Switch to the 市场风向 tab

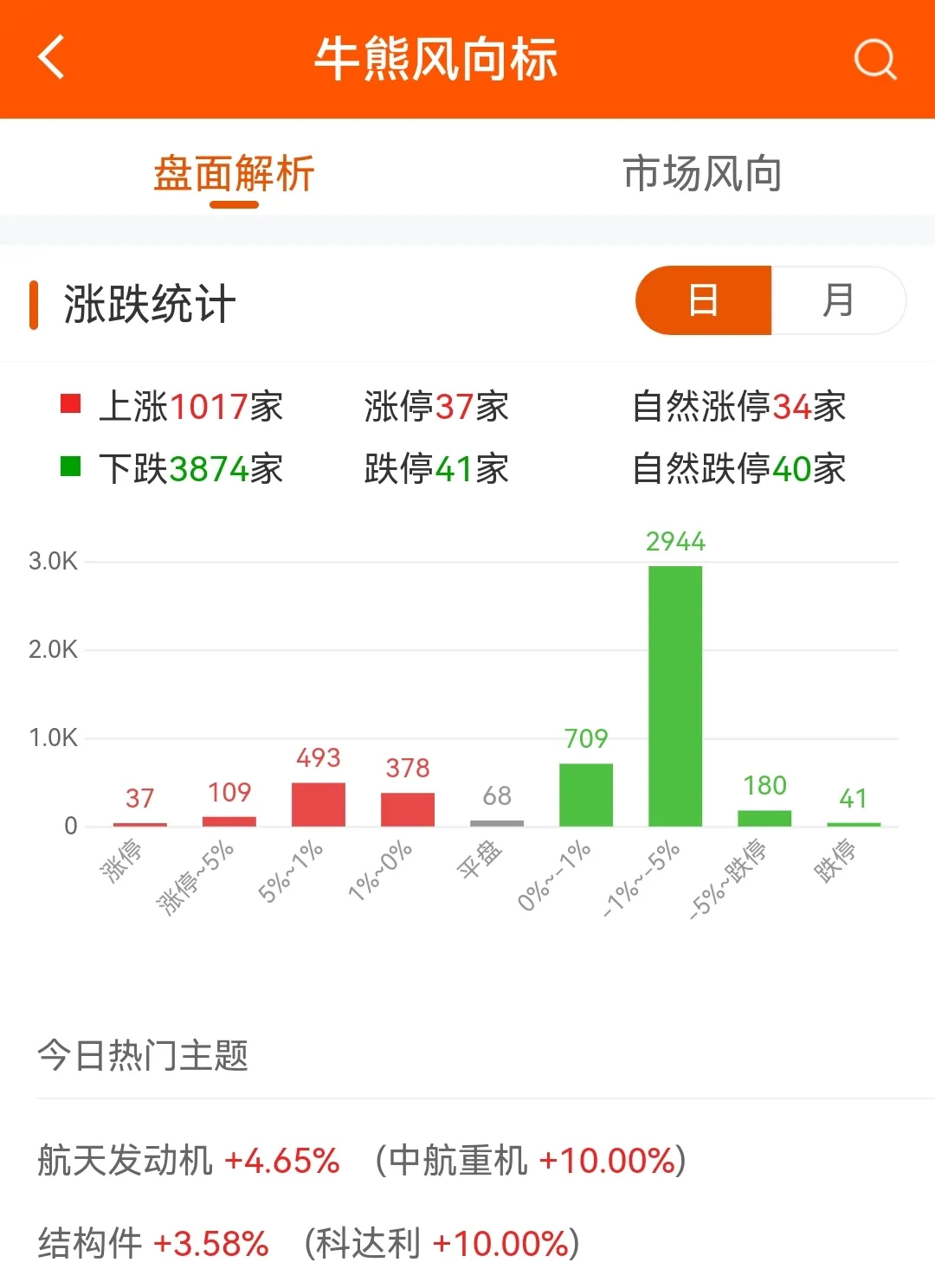(701, 174)
